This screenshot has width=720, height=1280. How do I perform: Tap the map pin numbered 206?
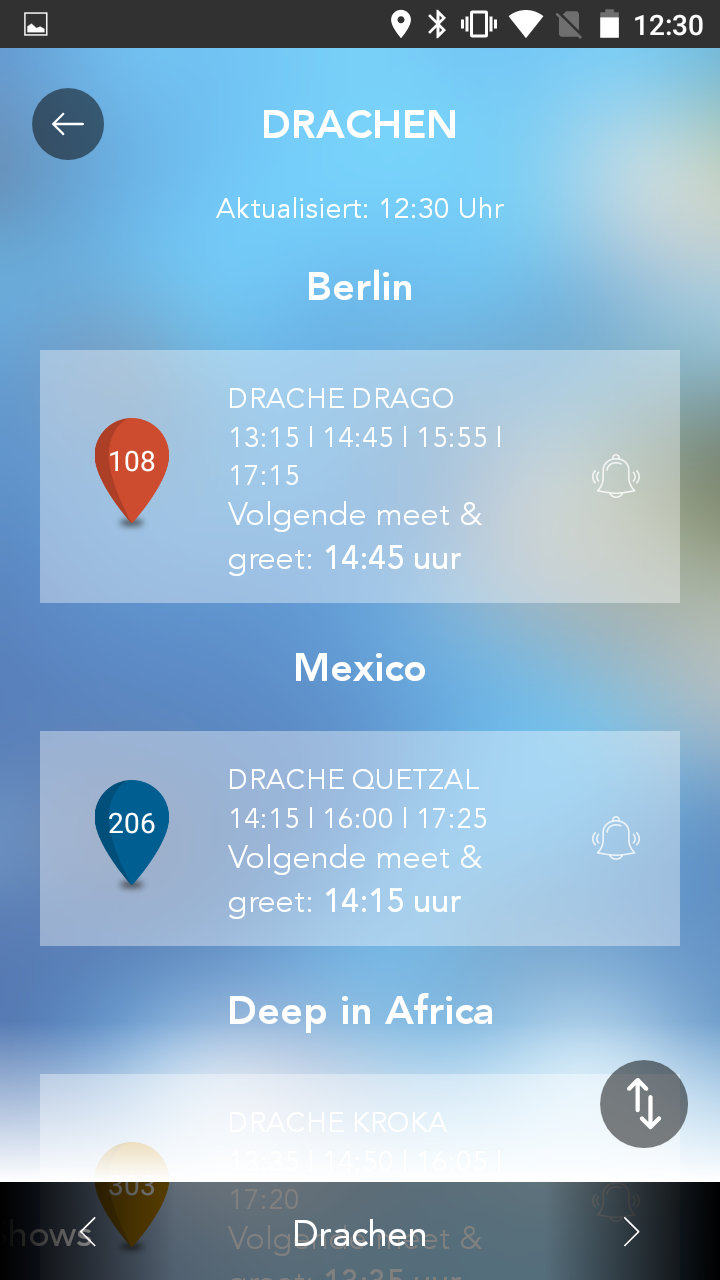pyautogui.click(x=132, y=832)
